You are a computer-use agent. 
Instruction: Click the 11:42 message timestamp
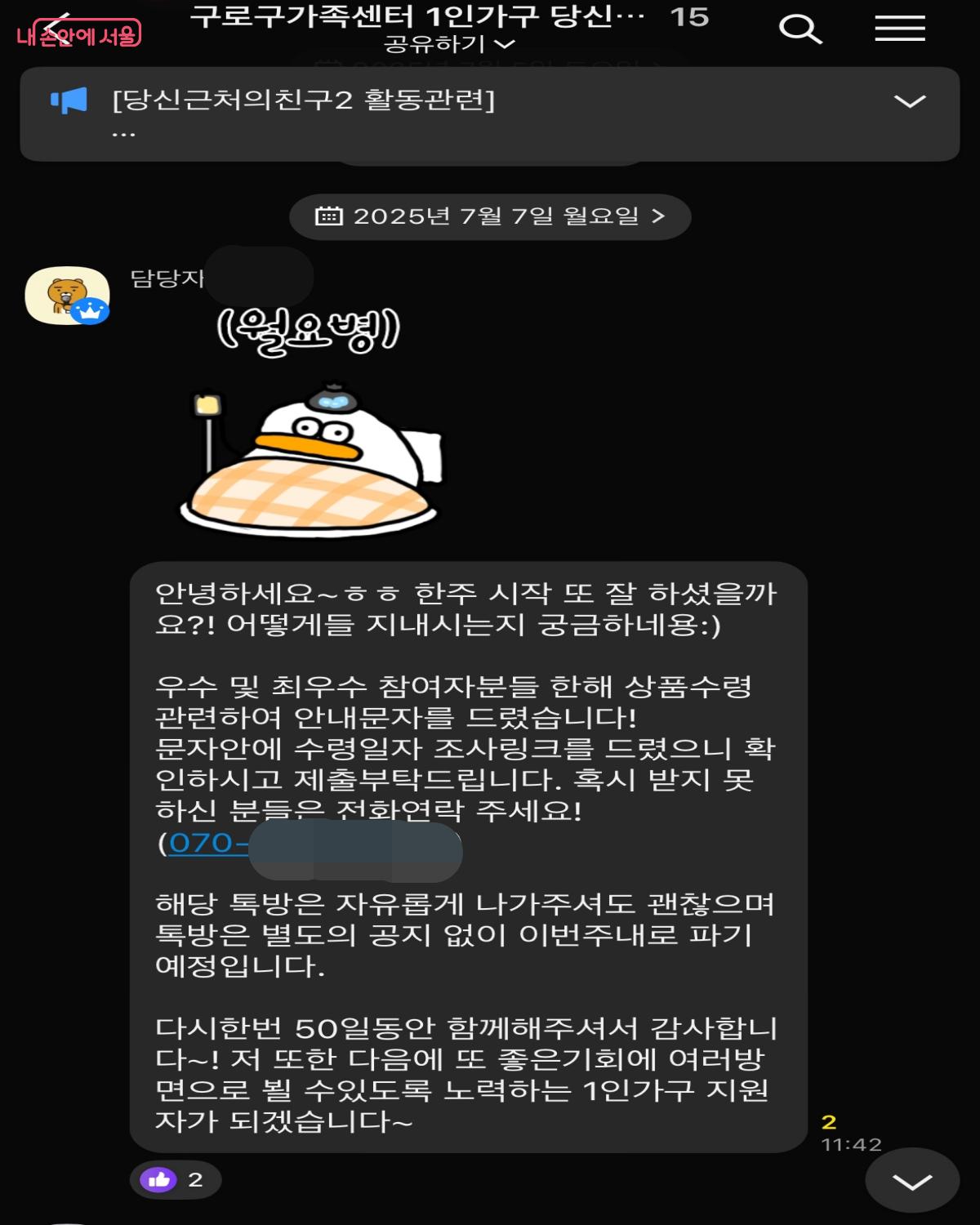[x=850, y=1143]
